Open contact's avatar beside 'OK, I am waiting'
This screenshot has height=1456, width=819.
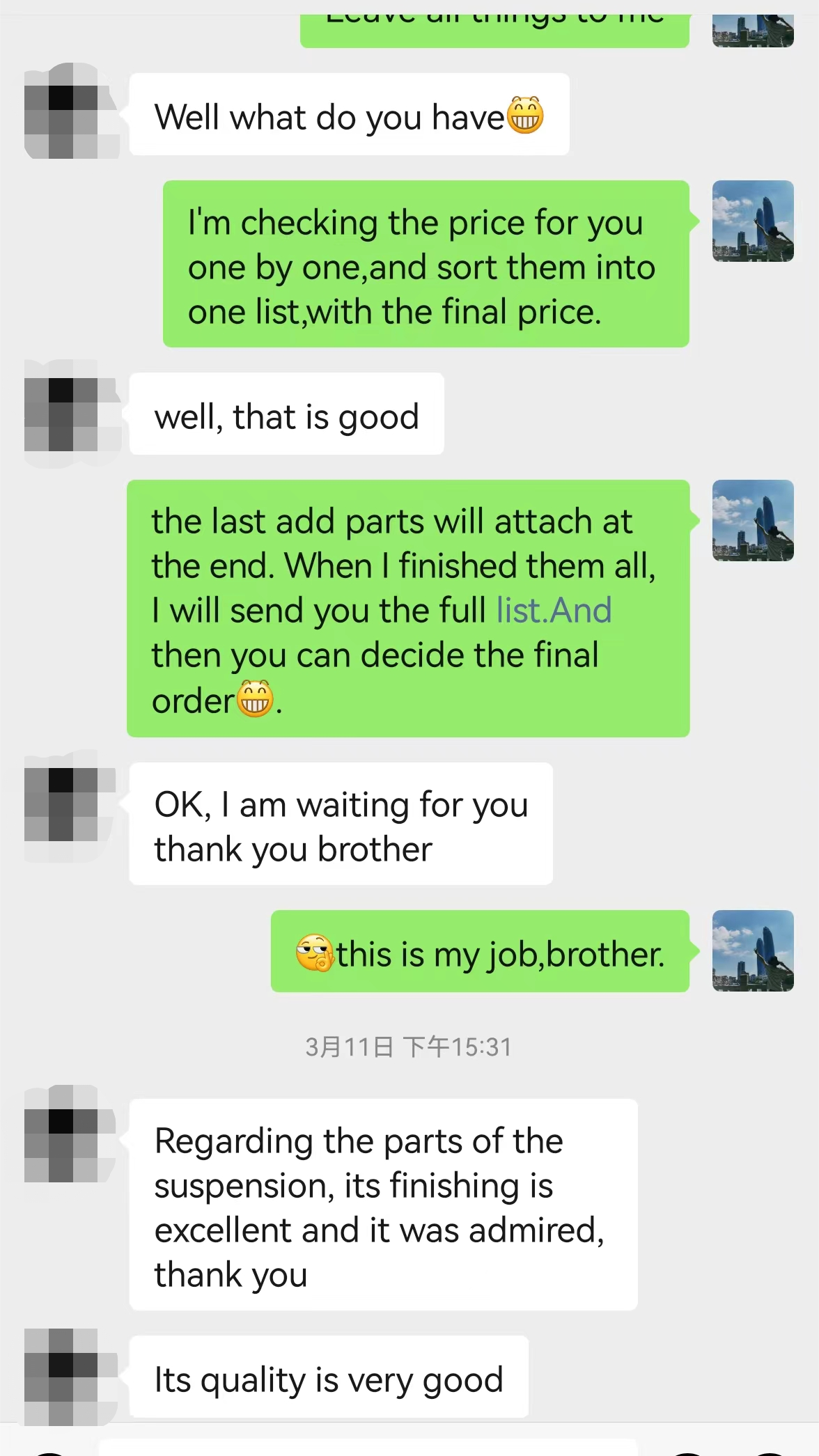point(70,805)
